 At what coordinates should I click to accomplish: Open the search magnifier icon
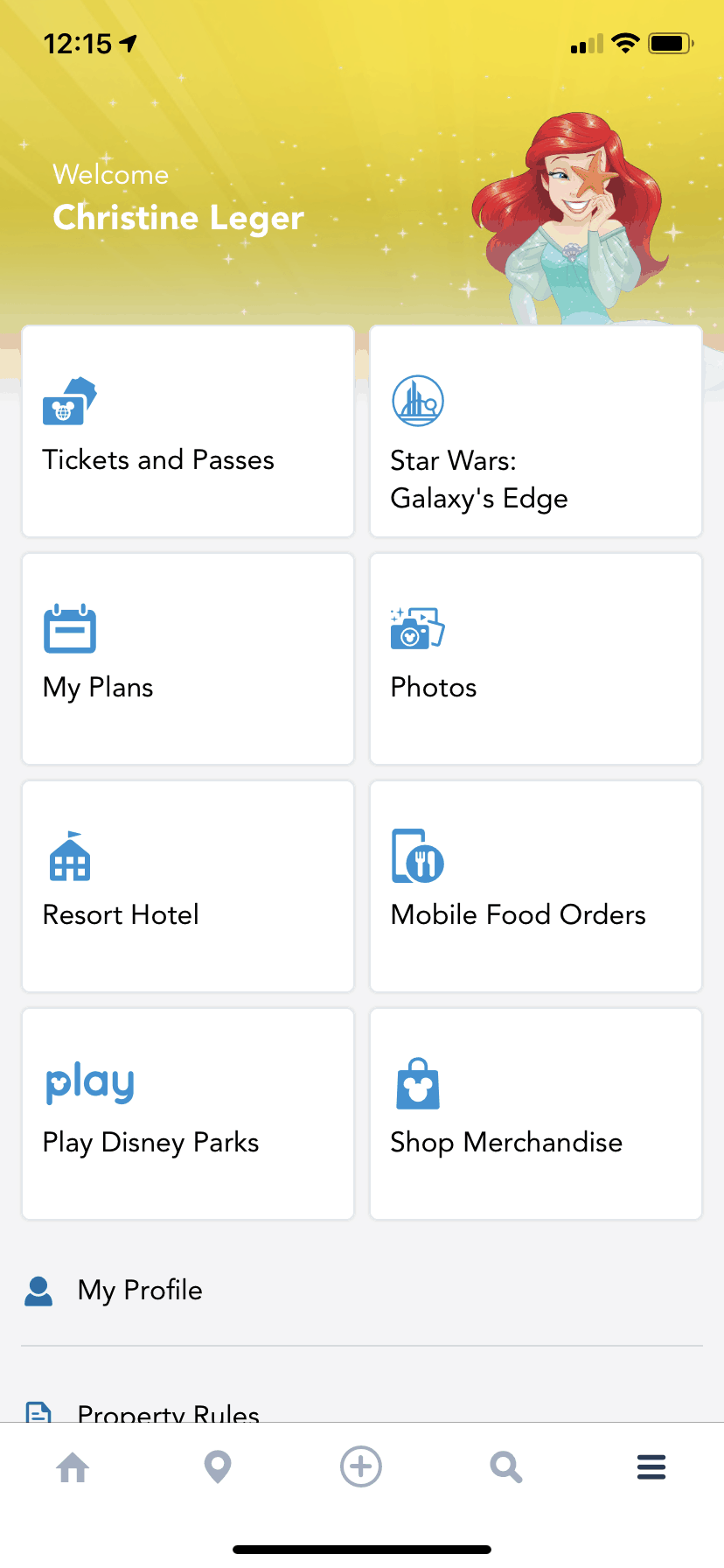(x=505, y=1466)
